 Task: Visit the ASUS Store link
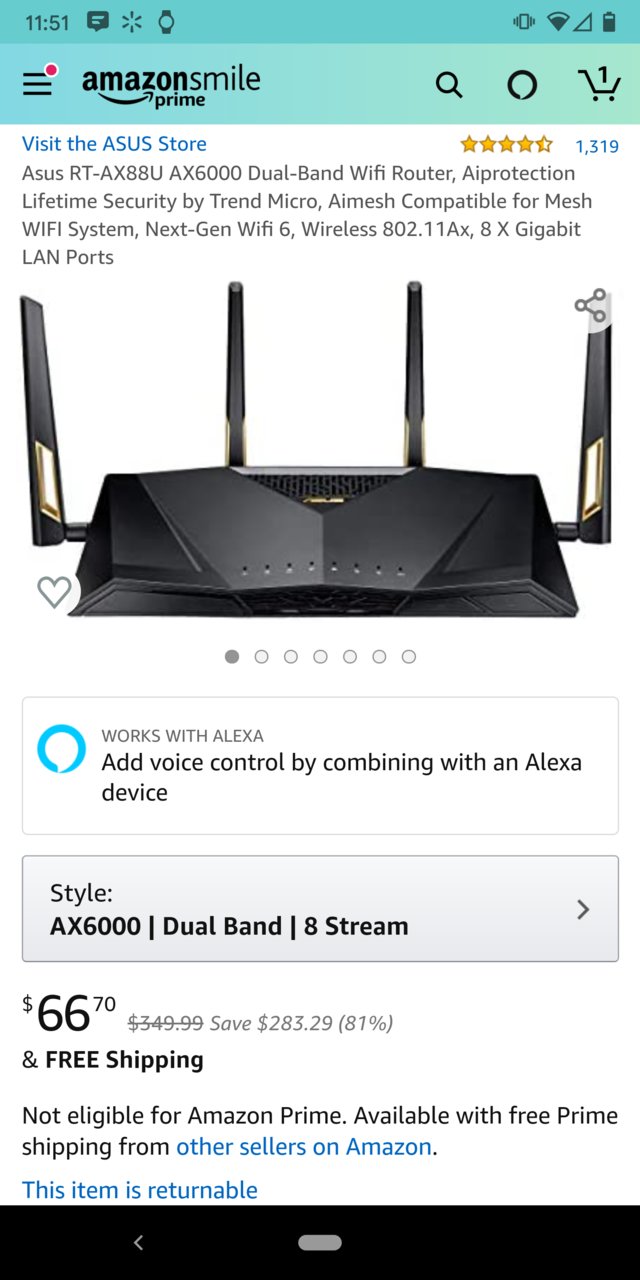point(114,144)
